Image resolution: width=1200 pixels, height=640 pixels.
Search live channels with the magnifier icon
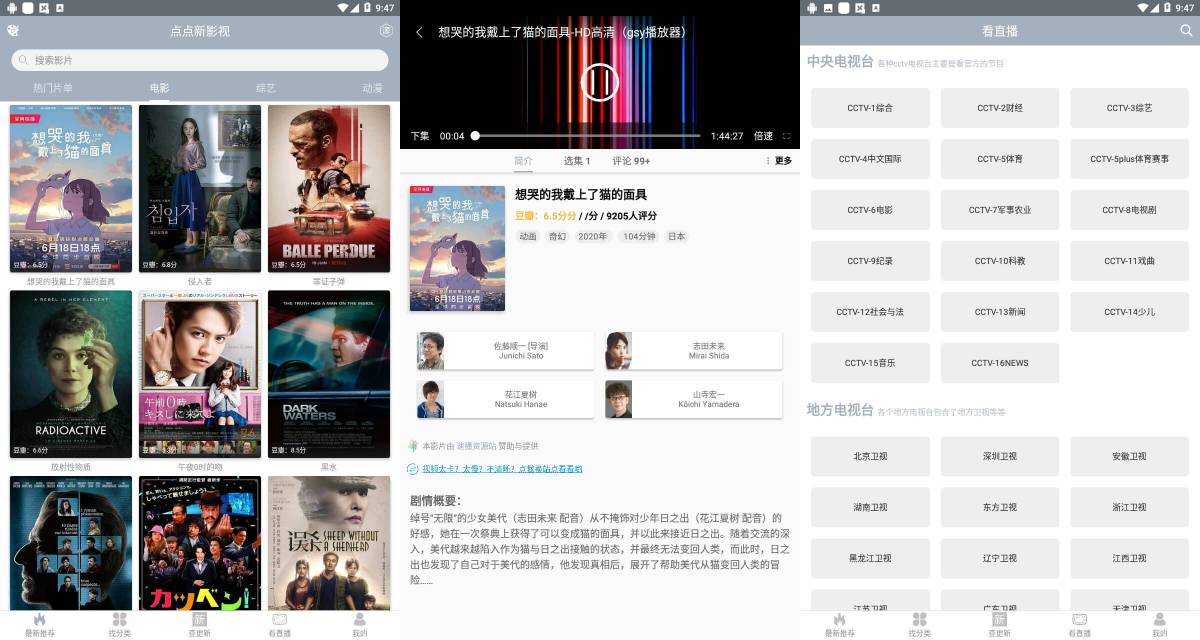[x=1186, y=31]
